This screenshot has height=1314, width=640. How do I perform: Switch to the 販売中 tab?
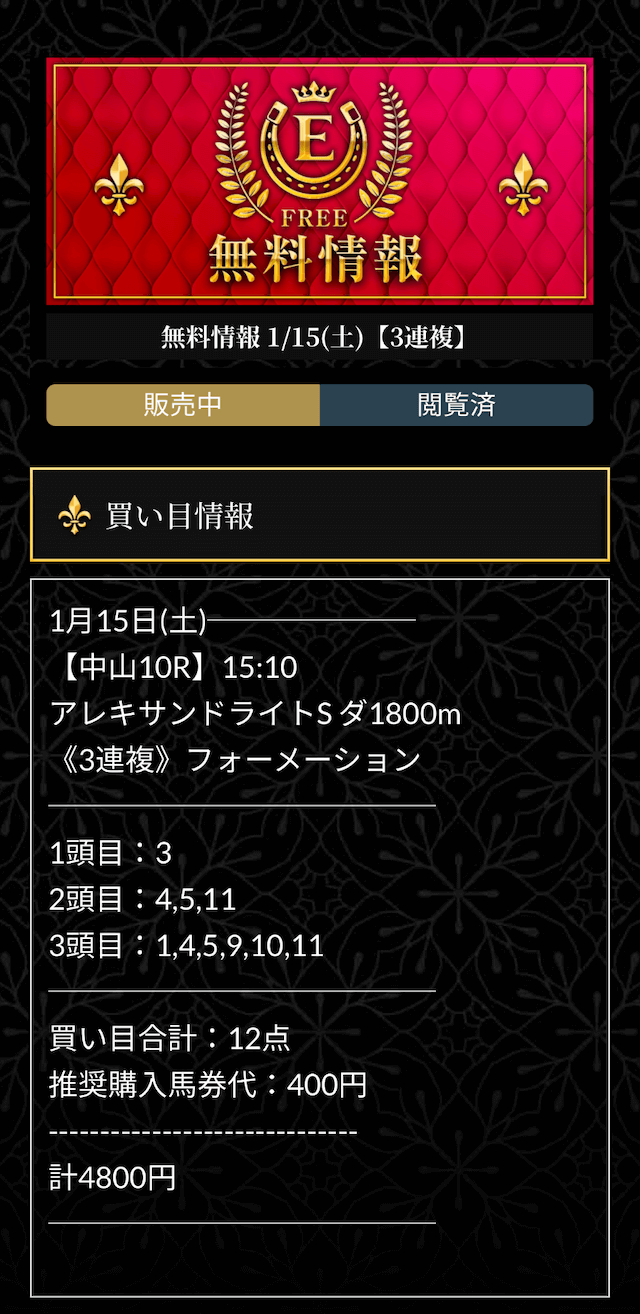[183, 405]
